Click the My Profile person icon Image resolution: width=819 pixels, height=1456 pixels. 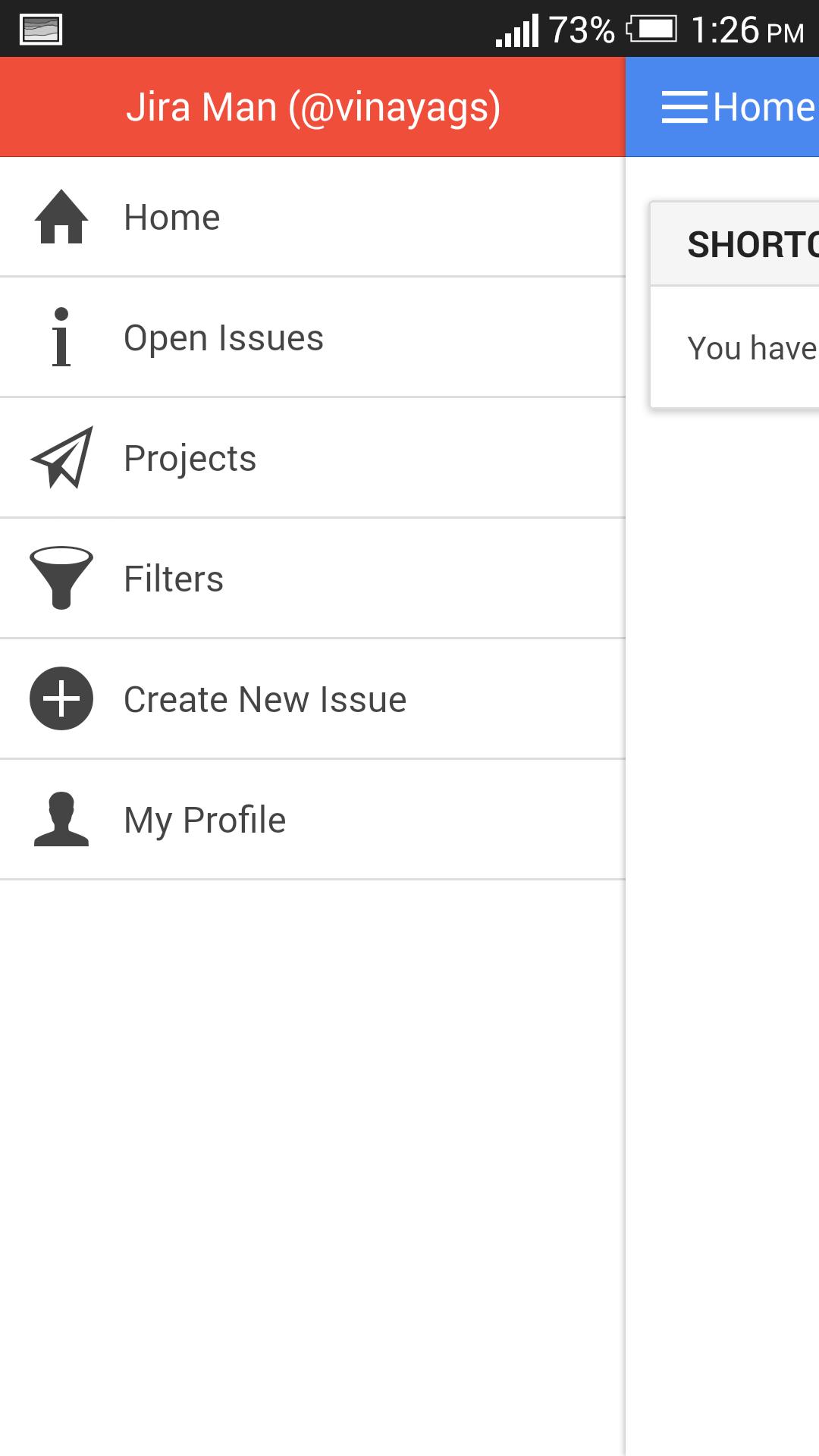pyautogui.click(x=60, y=819)
